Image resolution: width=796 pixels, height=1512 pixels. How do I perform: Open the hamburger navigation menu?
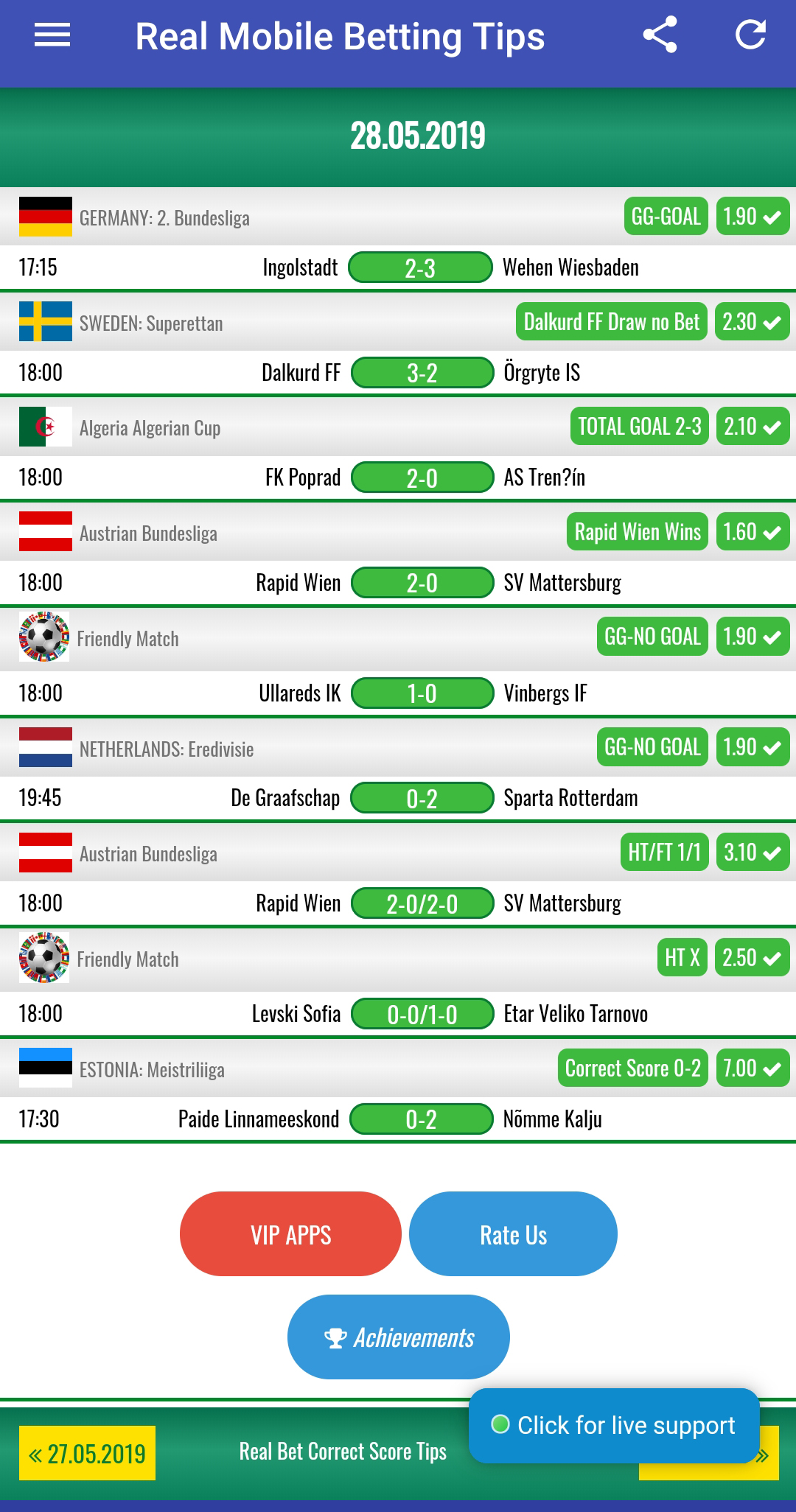[52, 35]
